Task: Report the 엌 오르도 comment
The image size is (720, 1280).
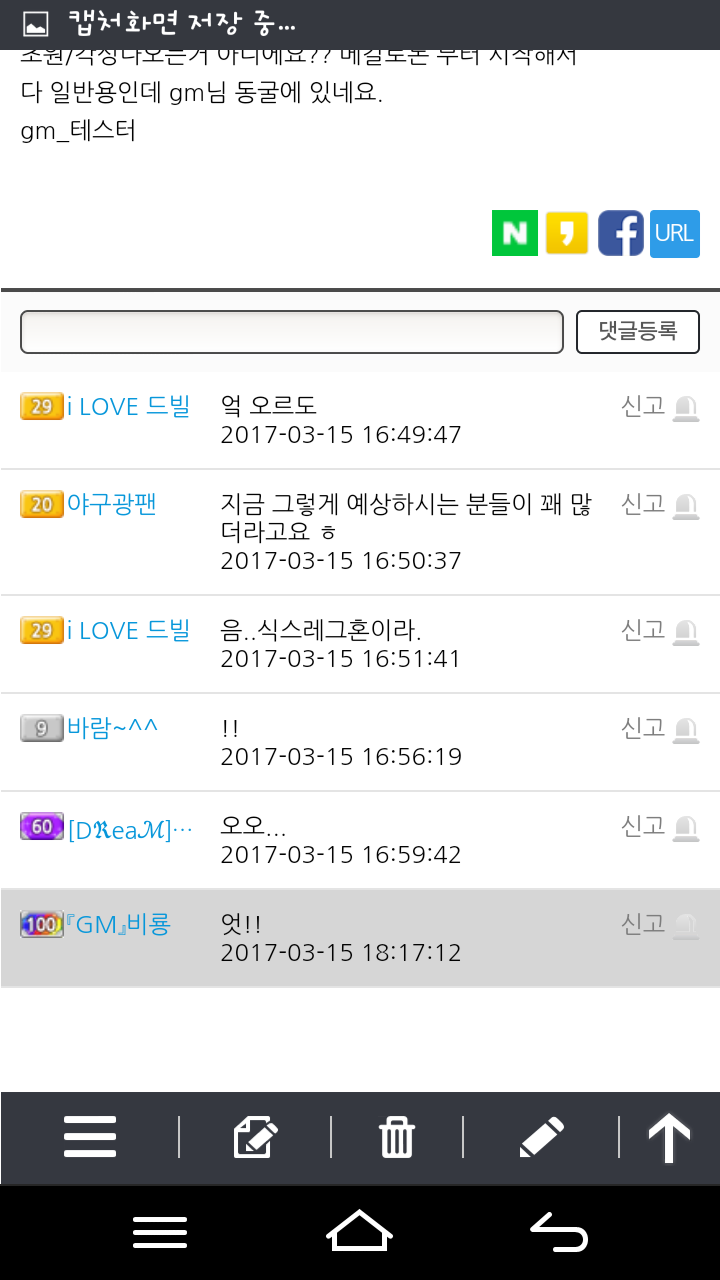Action: tap(659, 406)
